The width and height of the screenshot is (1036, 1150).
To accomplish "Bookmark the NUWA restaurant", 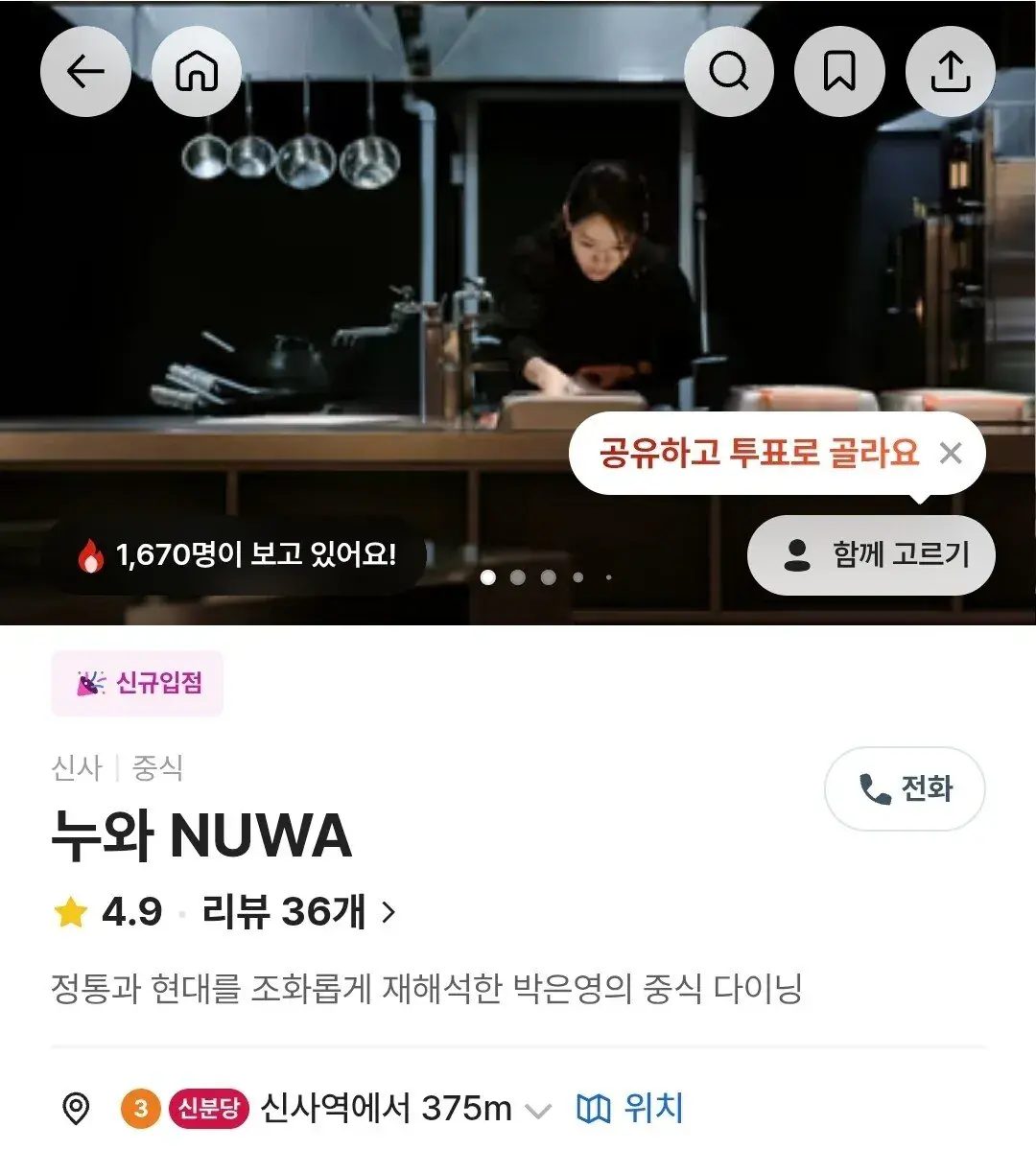I will pyautogui.click(x=839, y=72).
